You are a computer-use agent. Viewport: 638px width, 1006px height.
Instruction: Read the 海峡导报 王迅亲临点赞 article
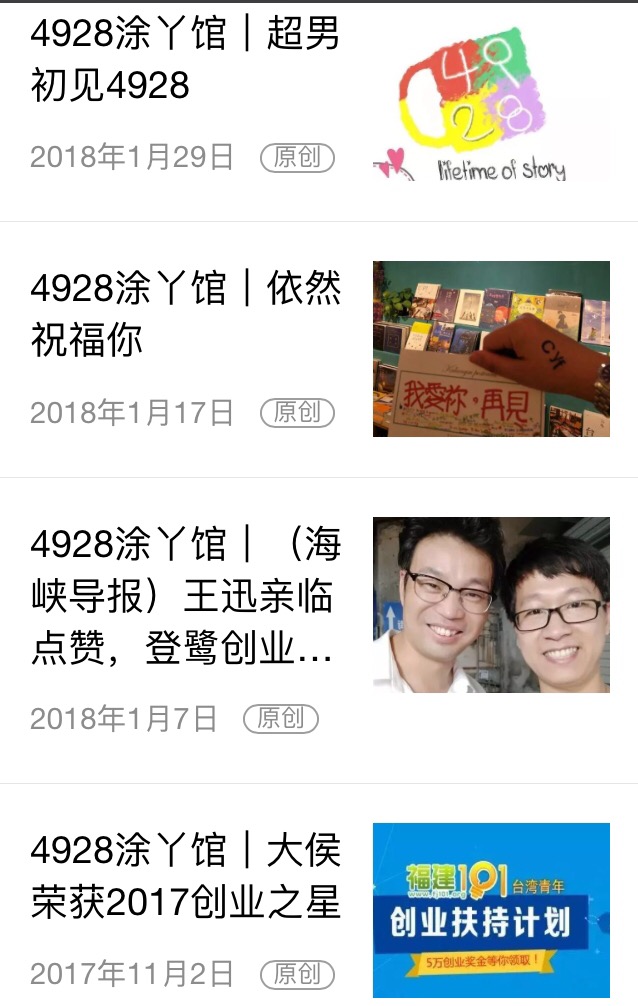click(x=186, y=597)
